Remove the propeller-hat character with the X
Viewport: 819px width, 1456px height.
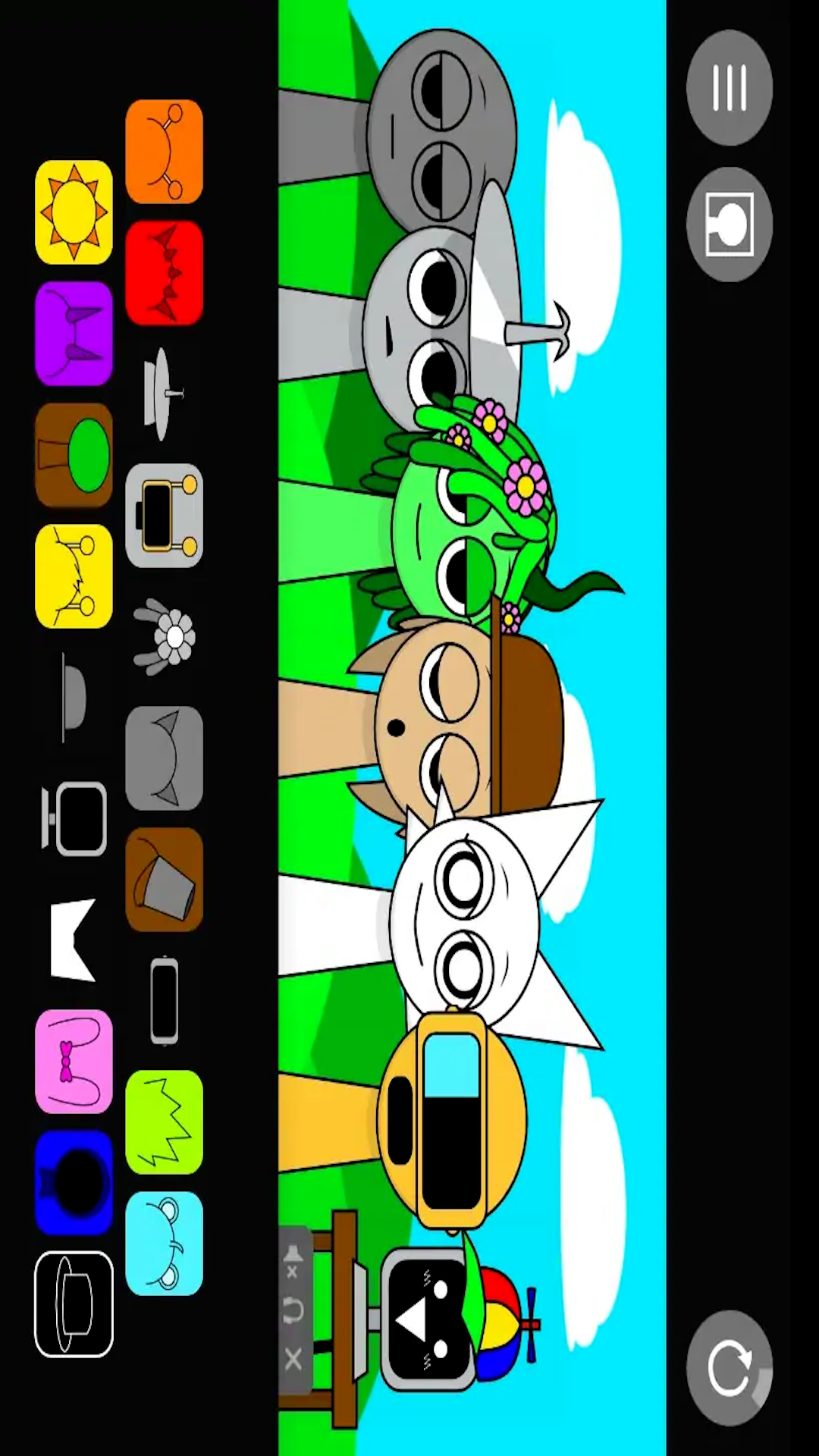click(x=293, y=1358)
